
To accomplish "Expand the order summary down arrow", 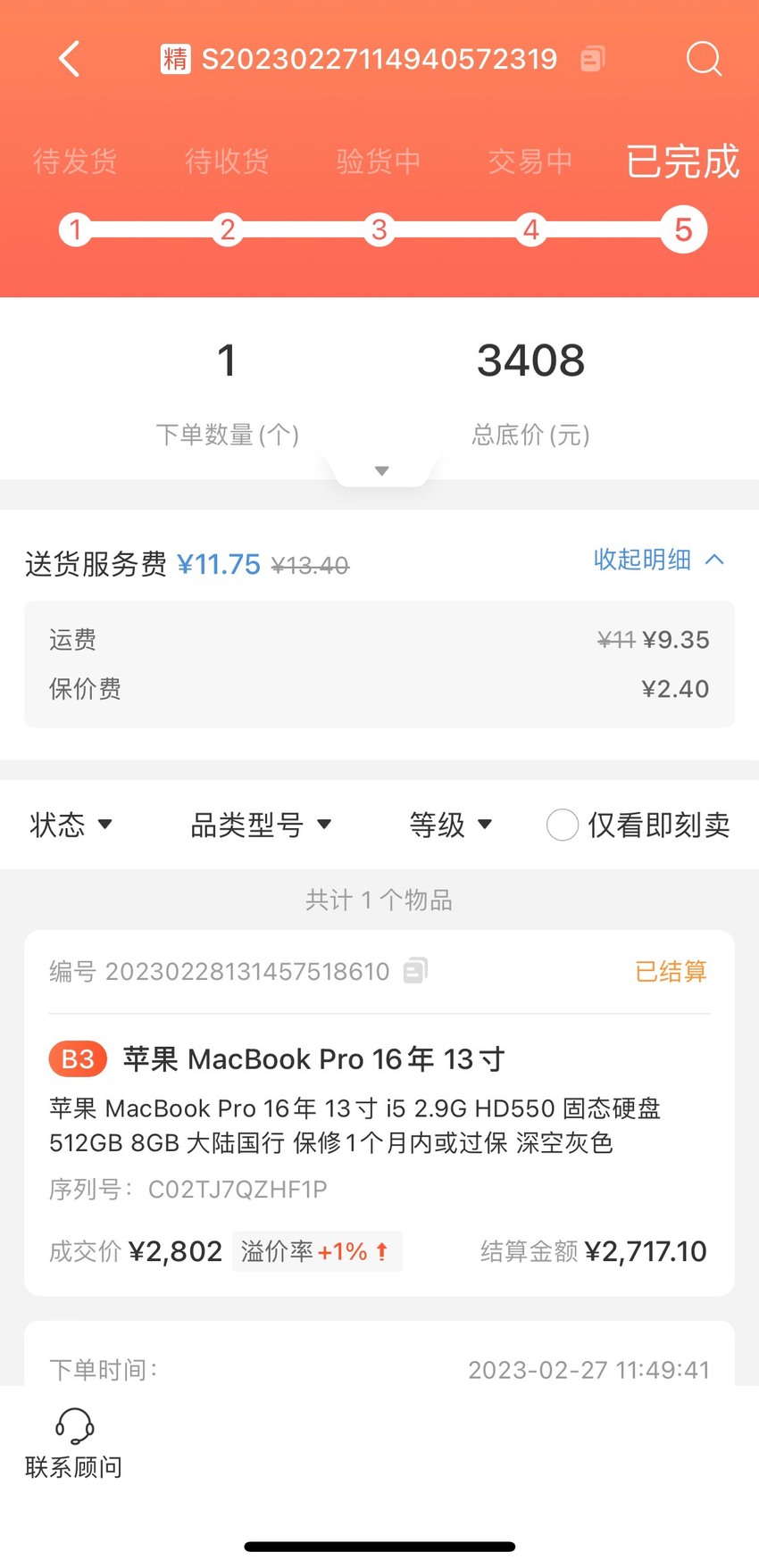I will point(381,470).
